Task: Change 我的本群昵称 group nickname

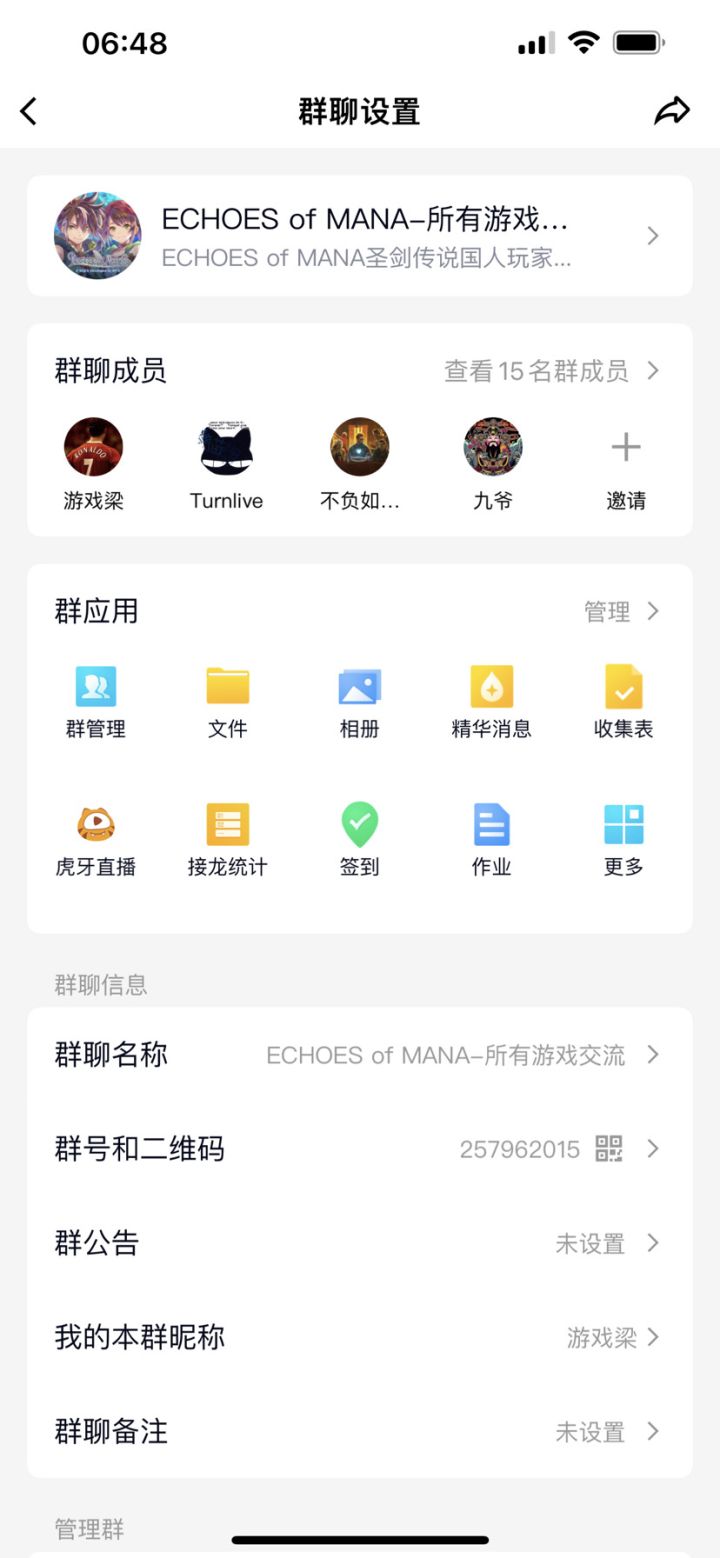Action: 359,1337
